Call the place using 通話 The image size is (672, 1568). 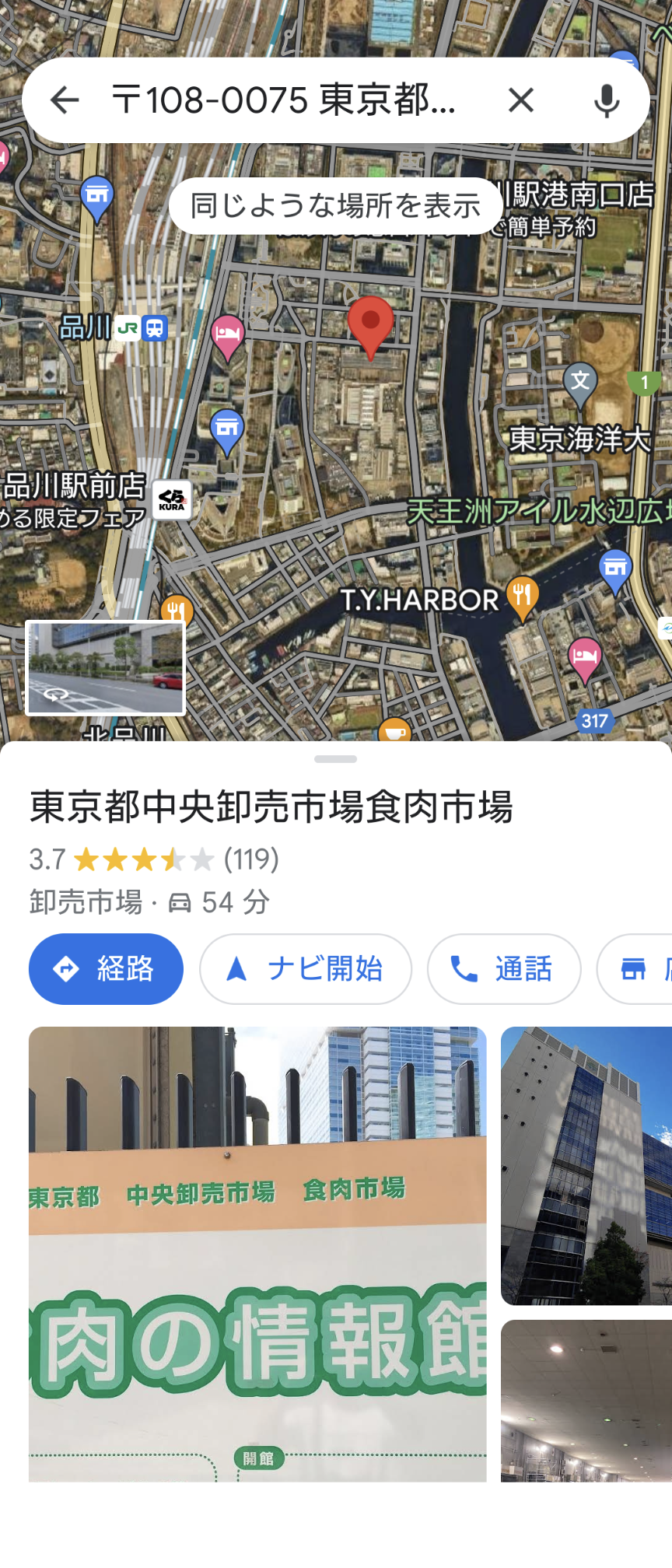click(503, 969)
